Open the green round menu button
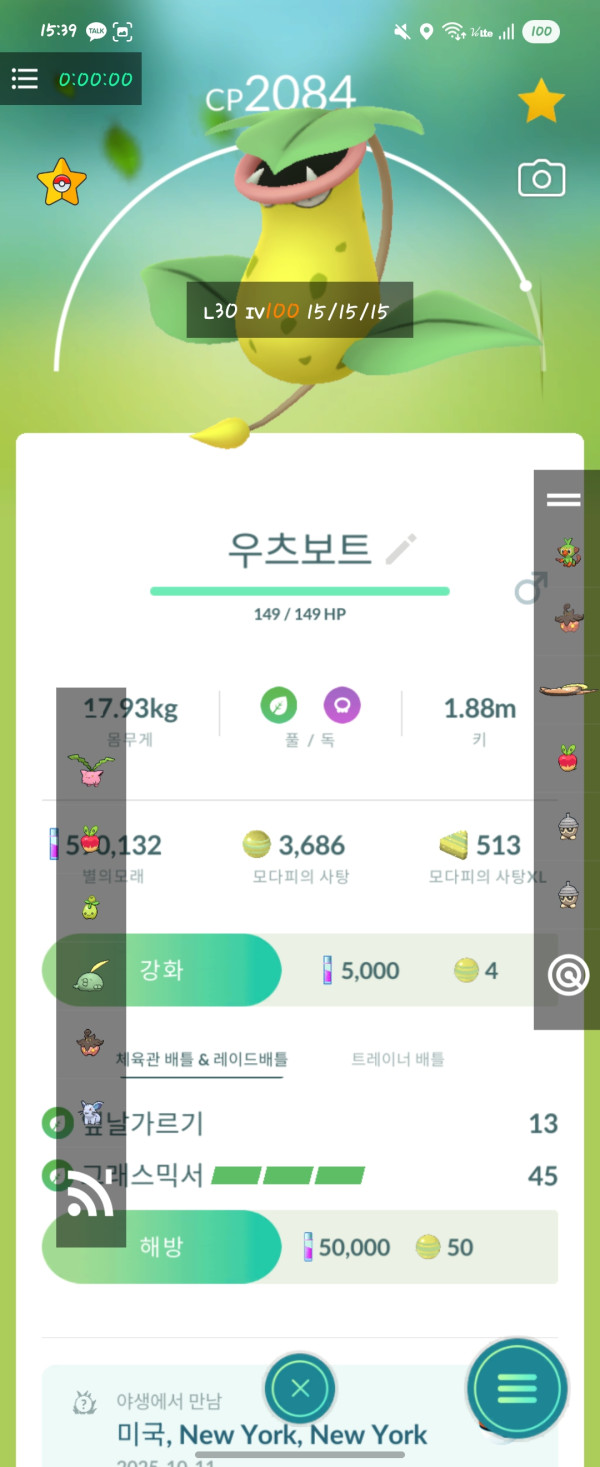The image size is (600, 1467). [x=517, y=1388]
